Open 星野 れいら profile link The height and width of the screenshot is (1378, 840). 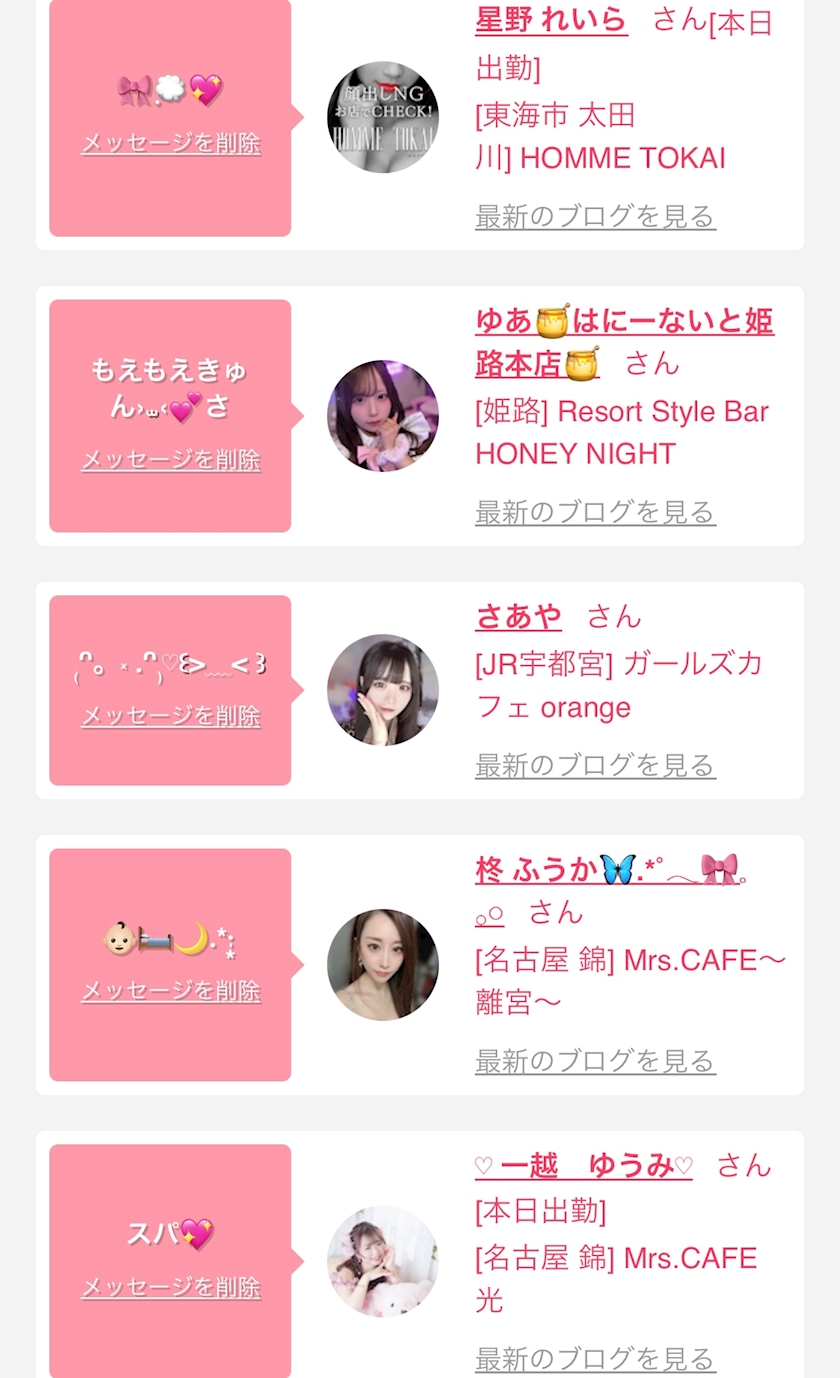click(551, 19)
